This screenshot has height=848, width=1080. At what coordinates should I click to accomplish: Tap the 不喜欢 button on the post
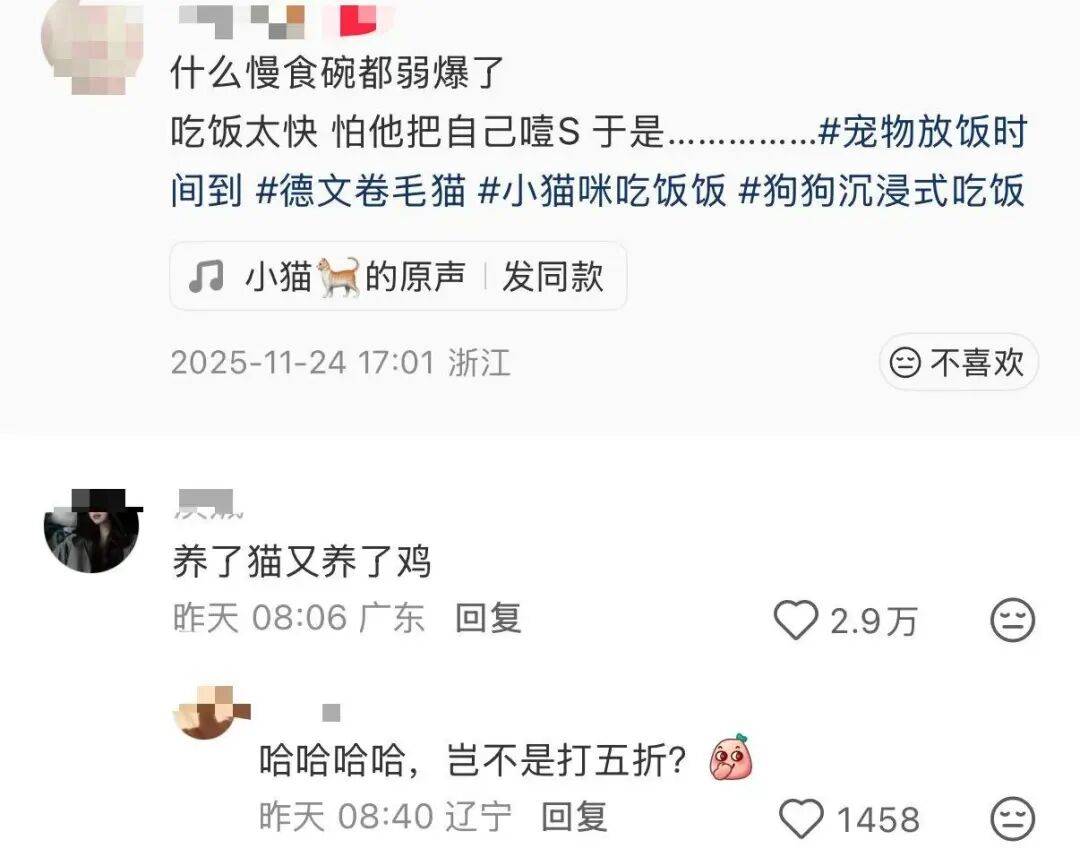click(x=958, y=363)
